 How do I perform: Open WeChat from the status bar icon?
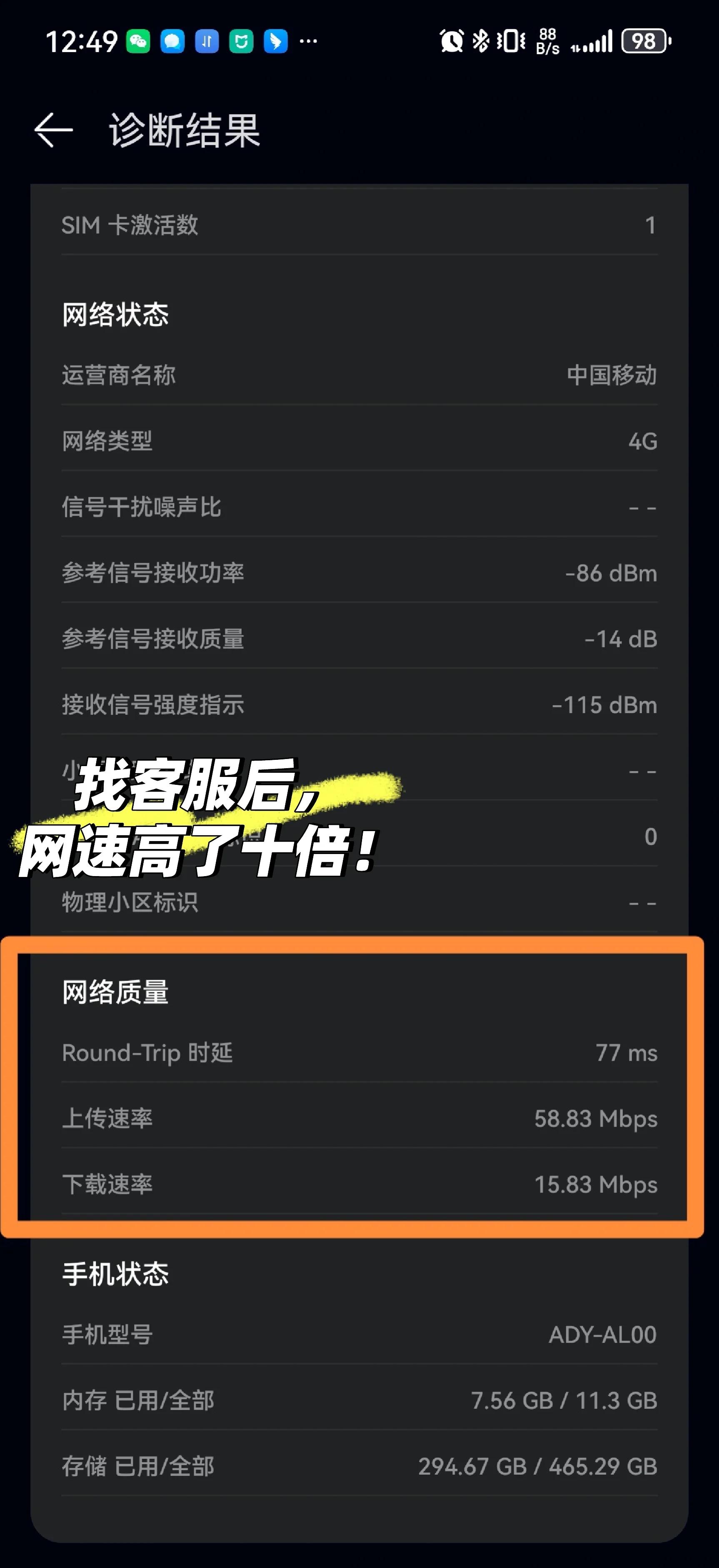[x=139, y=41]
